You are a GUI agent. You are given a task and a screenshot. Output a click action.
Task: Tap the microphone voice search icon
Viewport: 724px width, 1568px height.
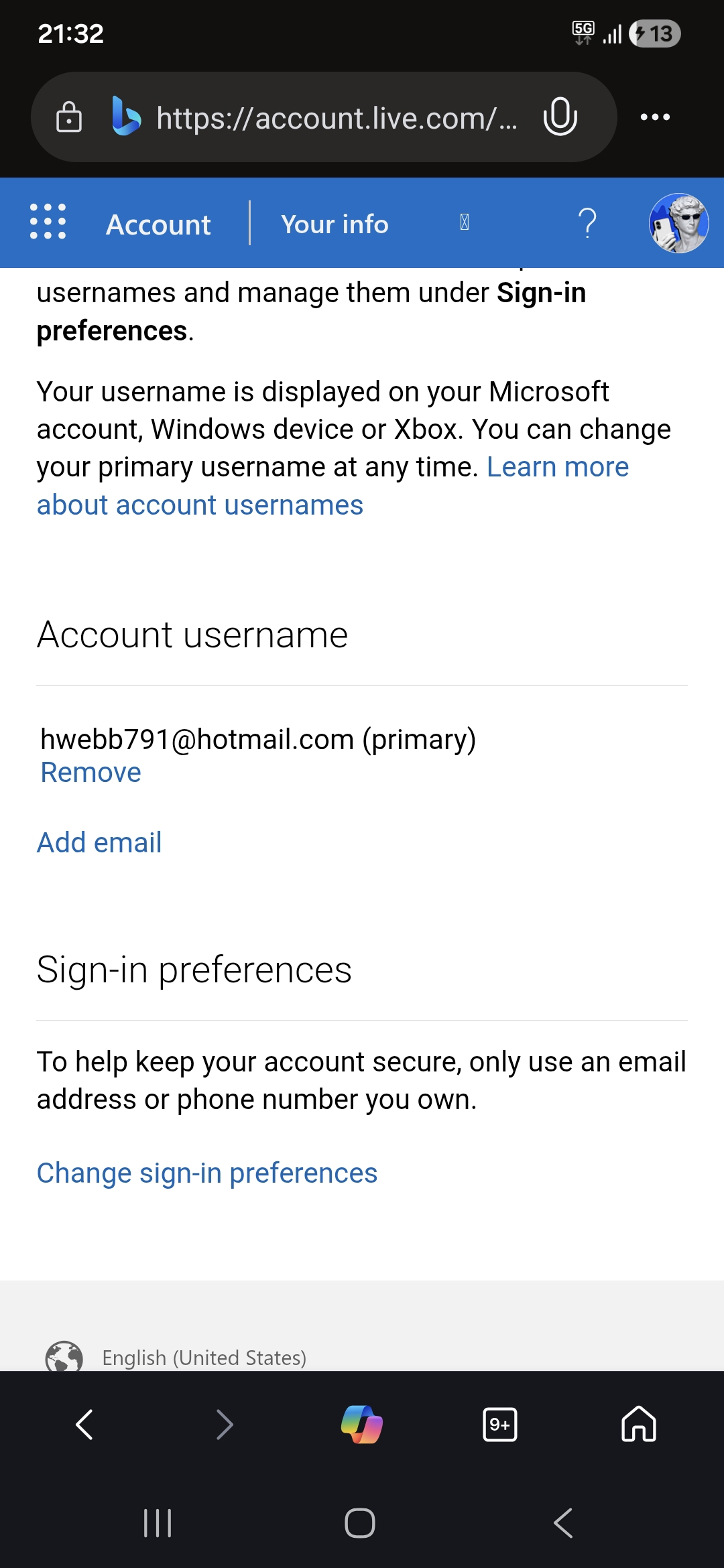(x=560, y=117)
